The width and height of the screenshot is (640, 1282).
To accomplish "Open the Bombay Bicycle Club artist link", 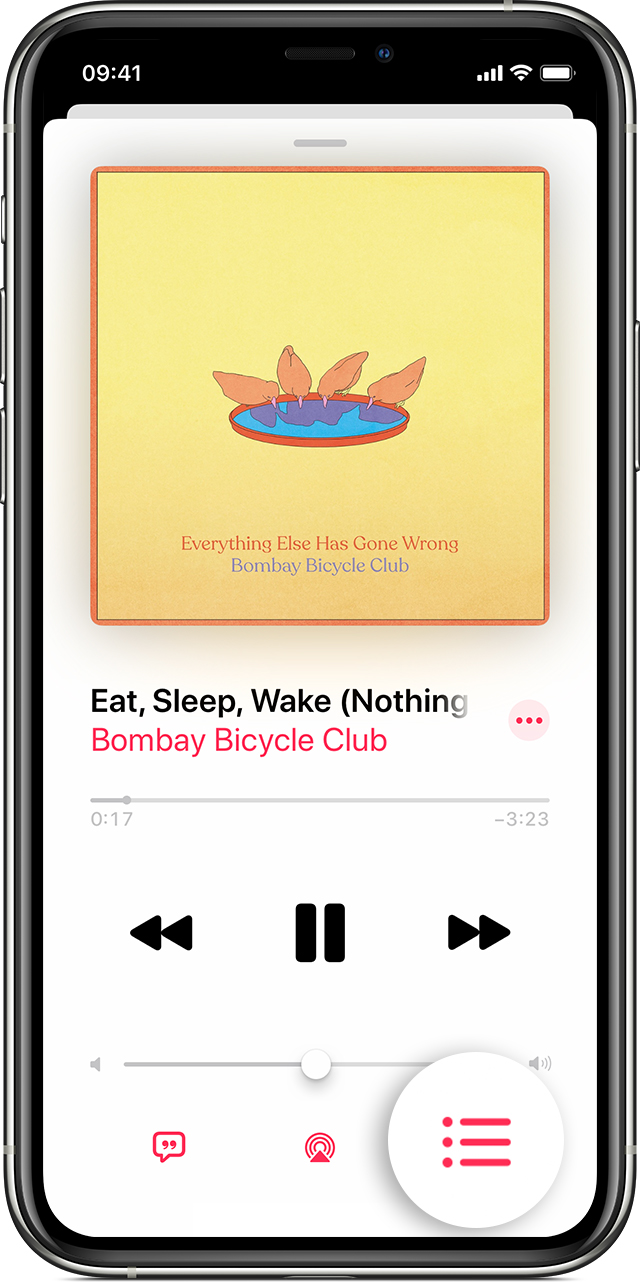I will tap(239, 741).
